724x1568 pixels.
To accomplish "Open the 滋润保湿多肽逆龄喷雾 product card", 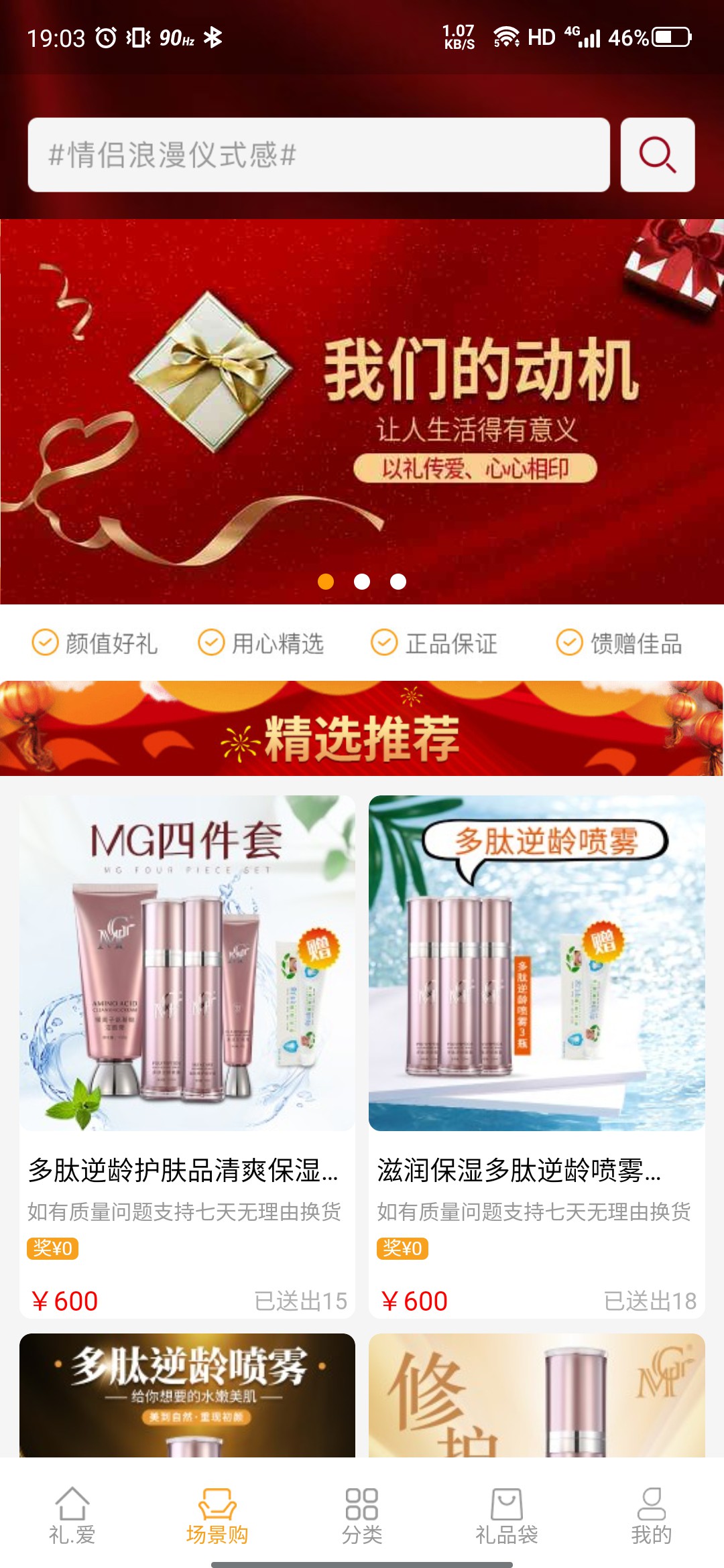I will coord(536,1055).
